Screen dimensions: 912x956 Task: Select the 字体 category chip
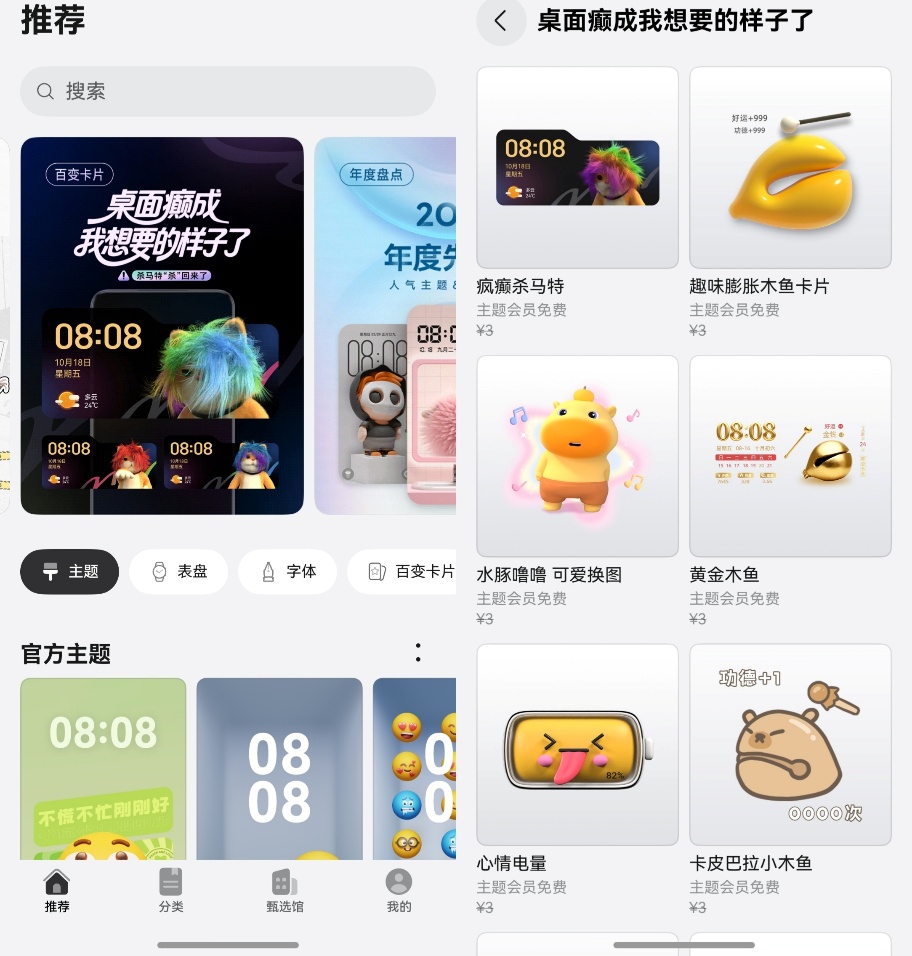point(288,572)
